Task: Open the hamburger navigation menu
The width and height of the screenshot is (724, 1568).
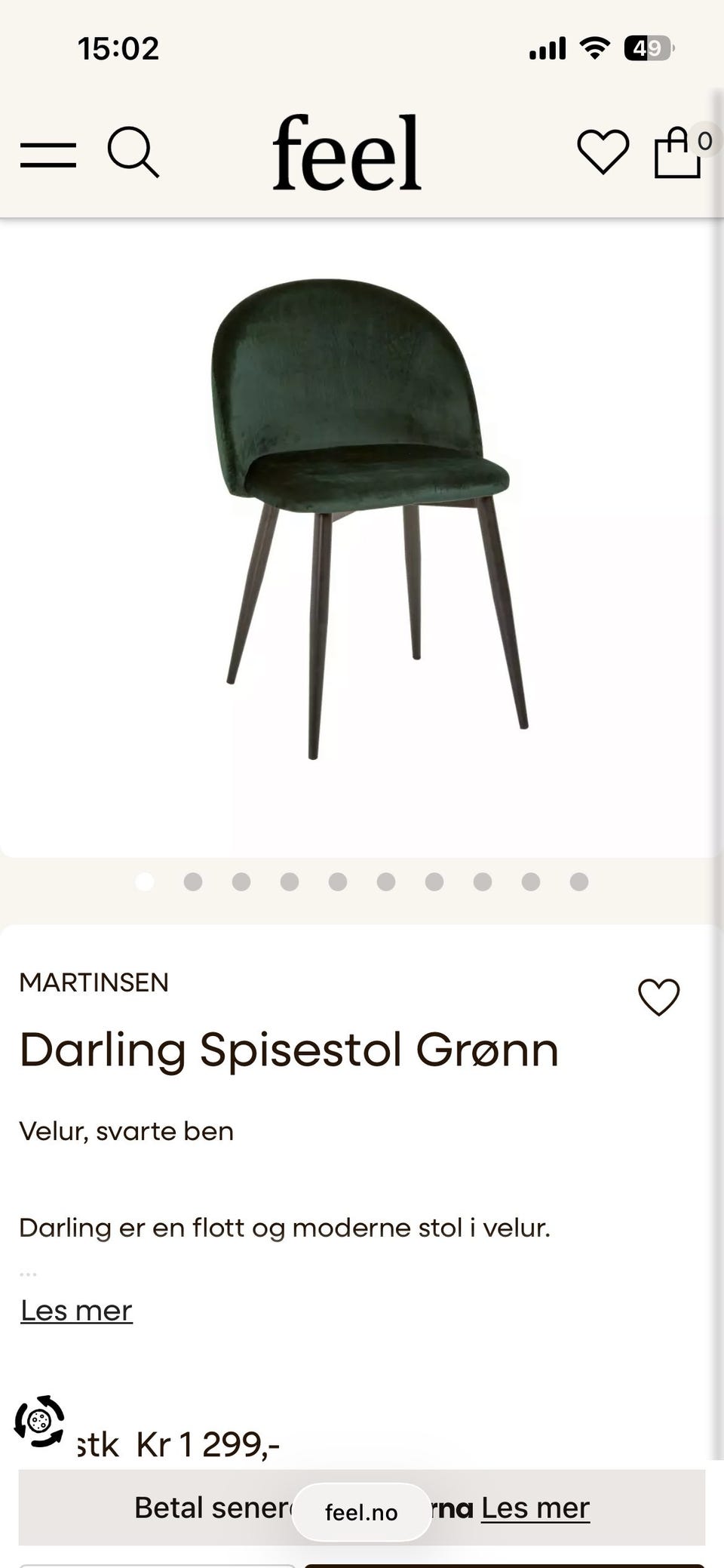Action: 50,155
